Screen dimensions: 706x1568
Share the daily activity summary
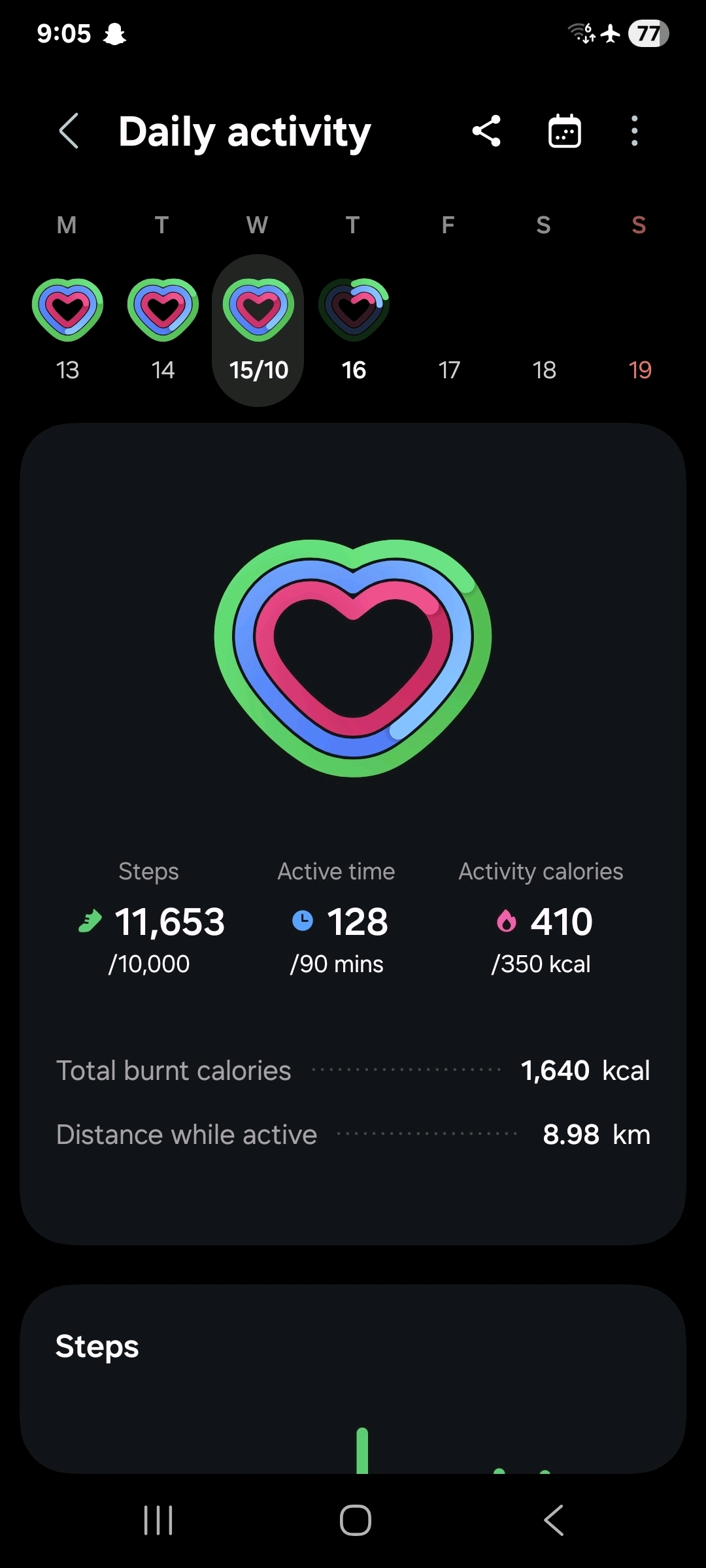[x=486, y=131]
